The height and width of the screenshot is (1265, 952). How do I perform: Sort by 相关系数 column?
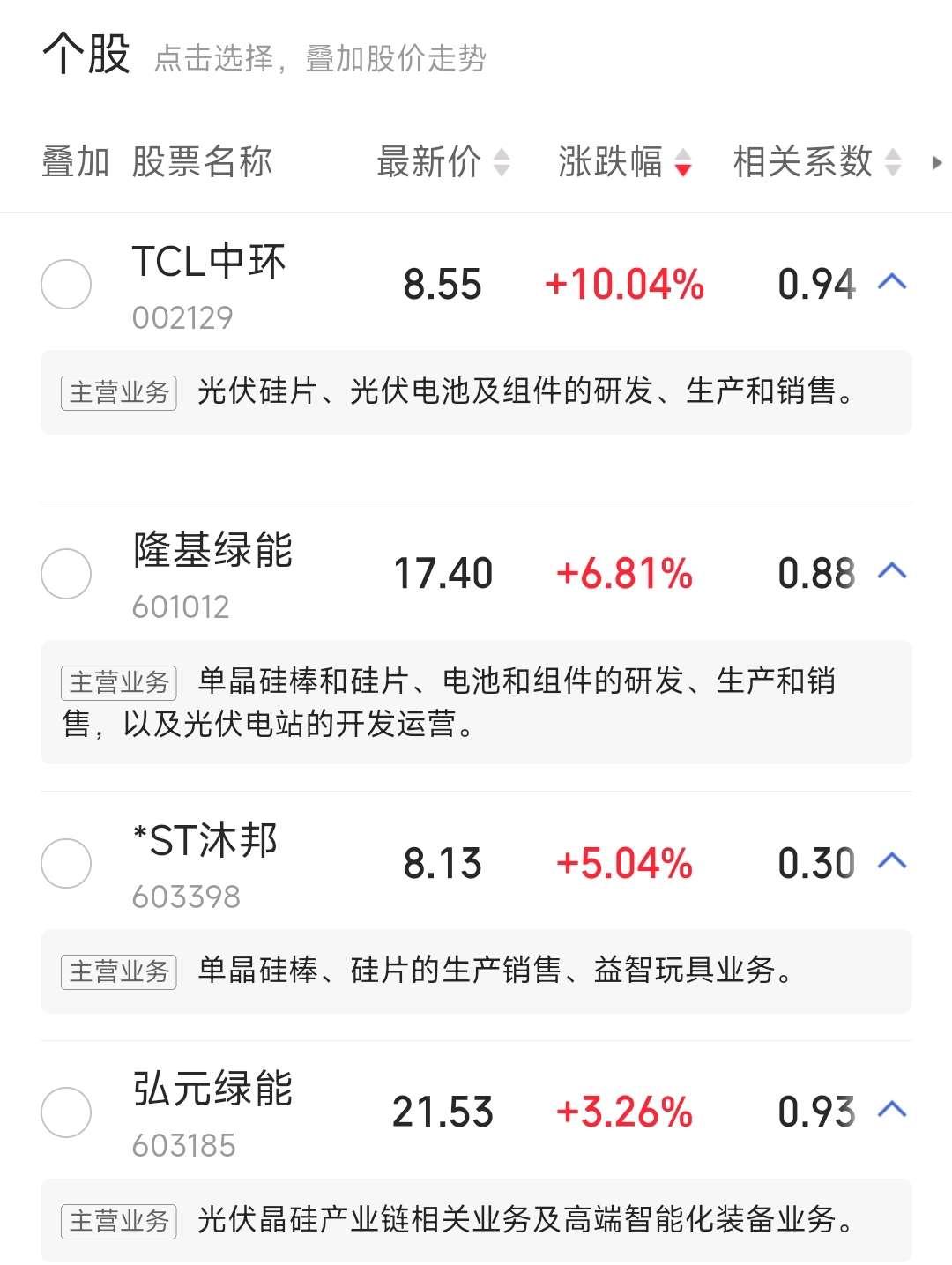click(x=816, y=162)
